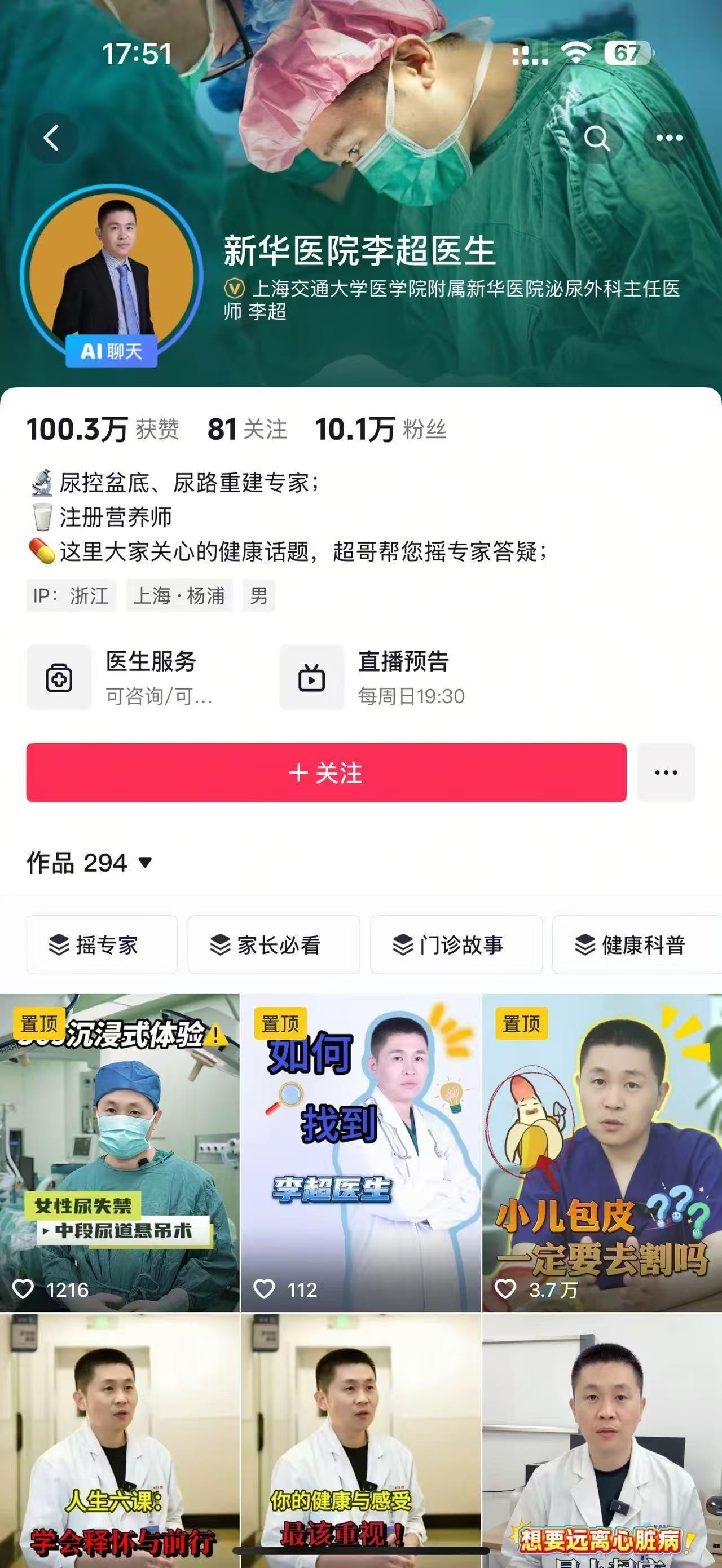Click the 10.1万 粉丝 followers link
This screenshot has width=722, height=1568.
point(381,430)
